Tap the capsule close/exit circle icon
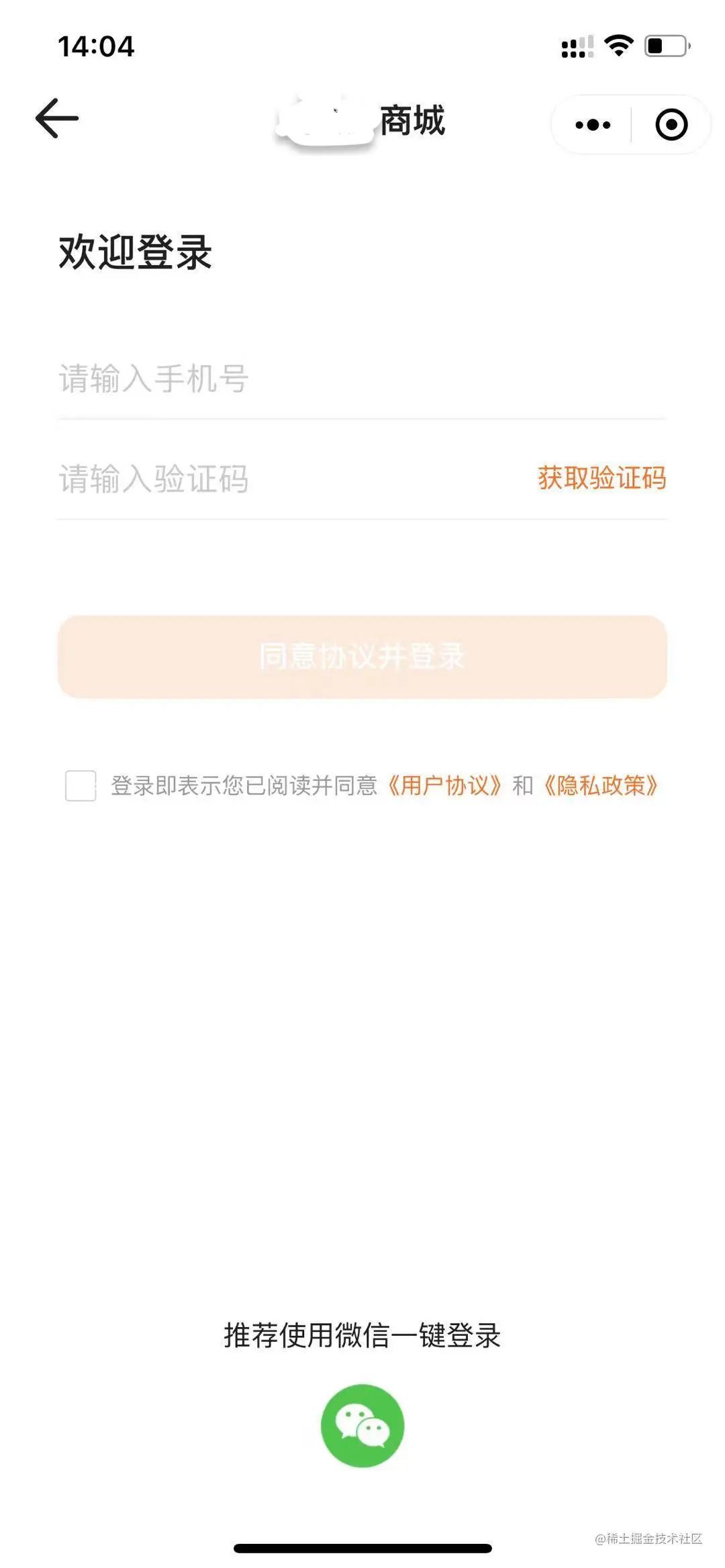The width and height of the screenshot is (725, 1568). [669, 124]
